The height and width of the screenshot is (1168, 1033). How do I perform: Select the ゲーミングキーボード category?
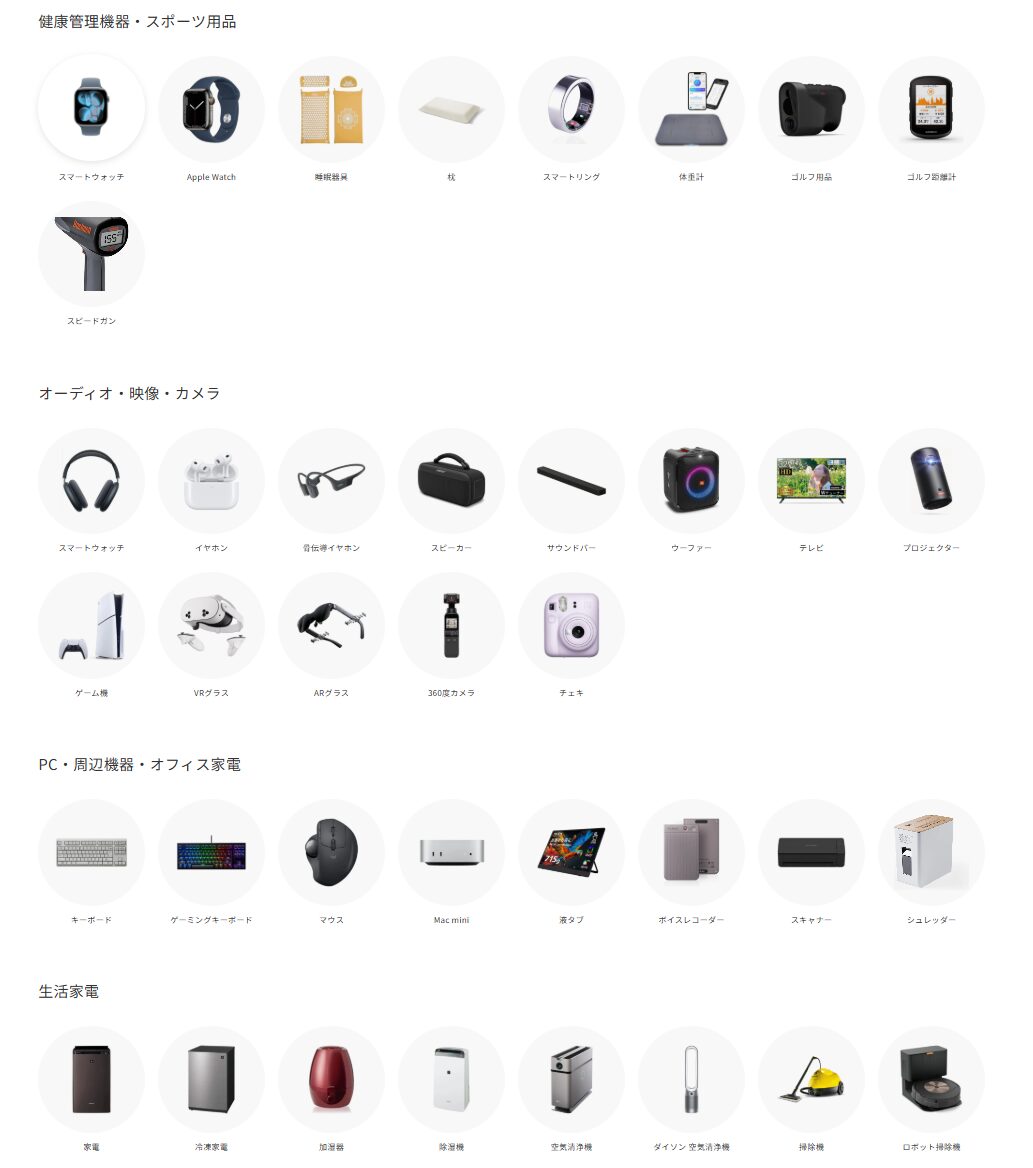click(x=211, y=852)
